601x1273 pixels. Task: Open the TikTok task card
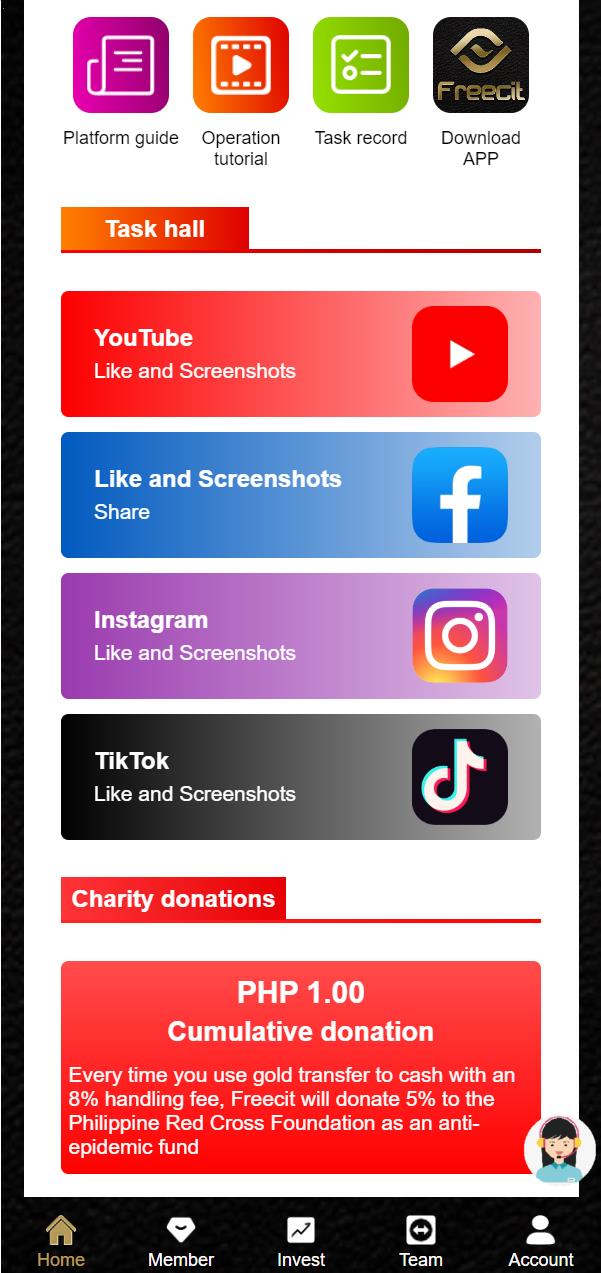click(301, 777)
